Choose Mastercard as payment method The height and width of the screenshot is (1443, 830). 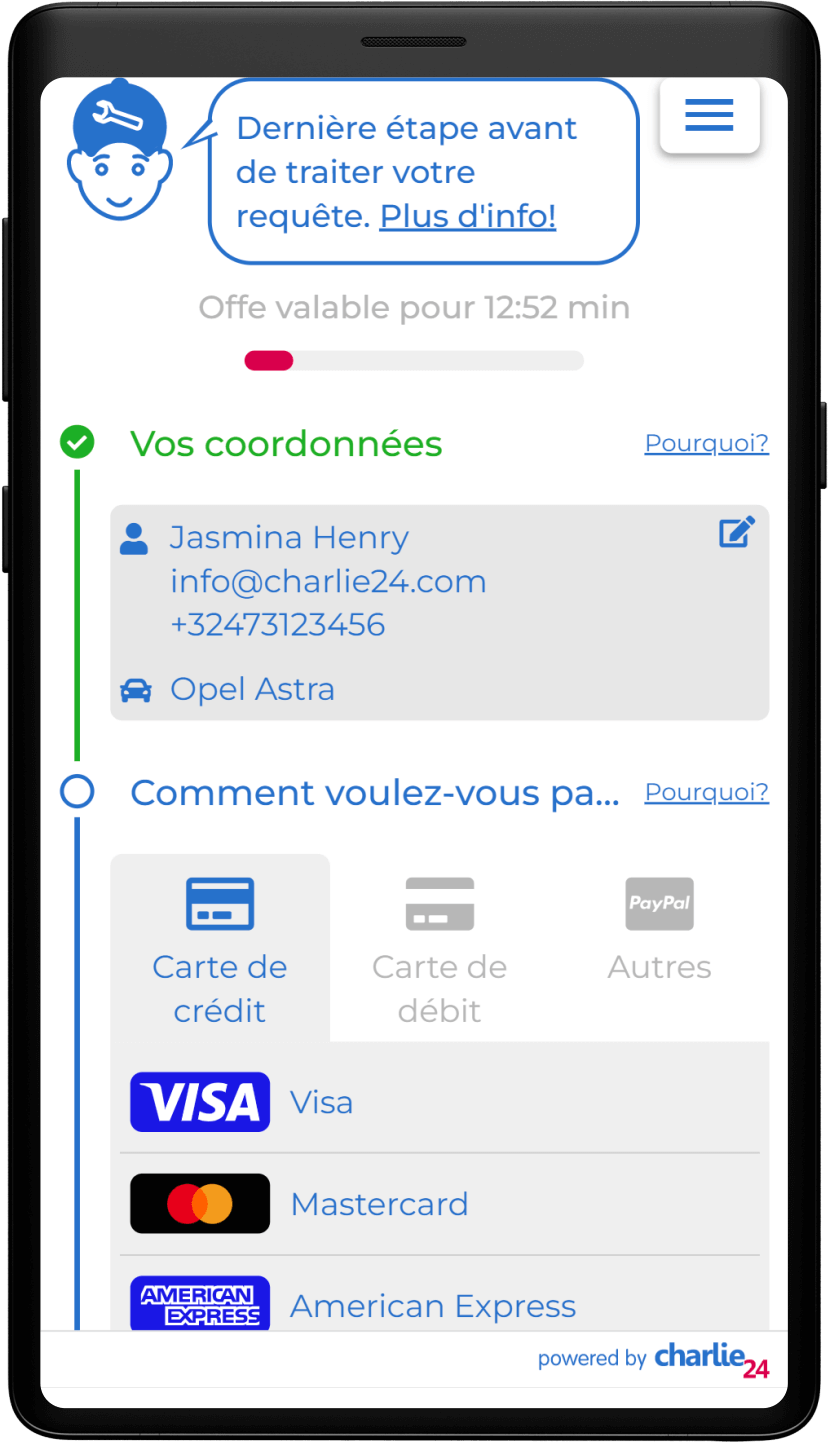click(x=440, y=1204)
